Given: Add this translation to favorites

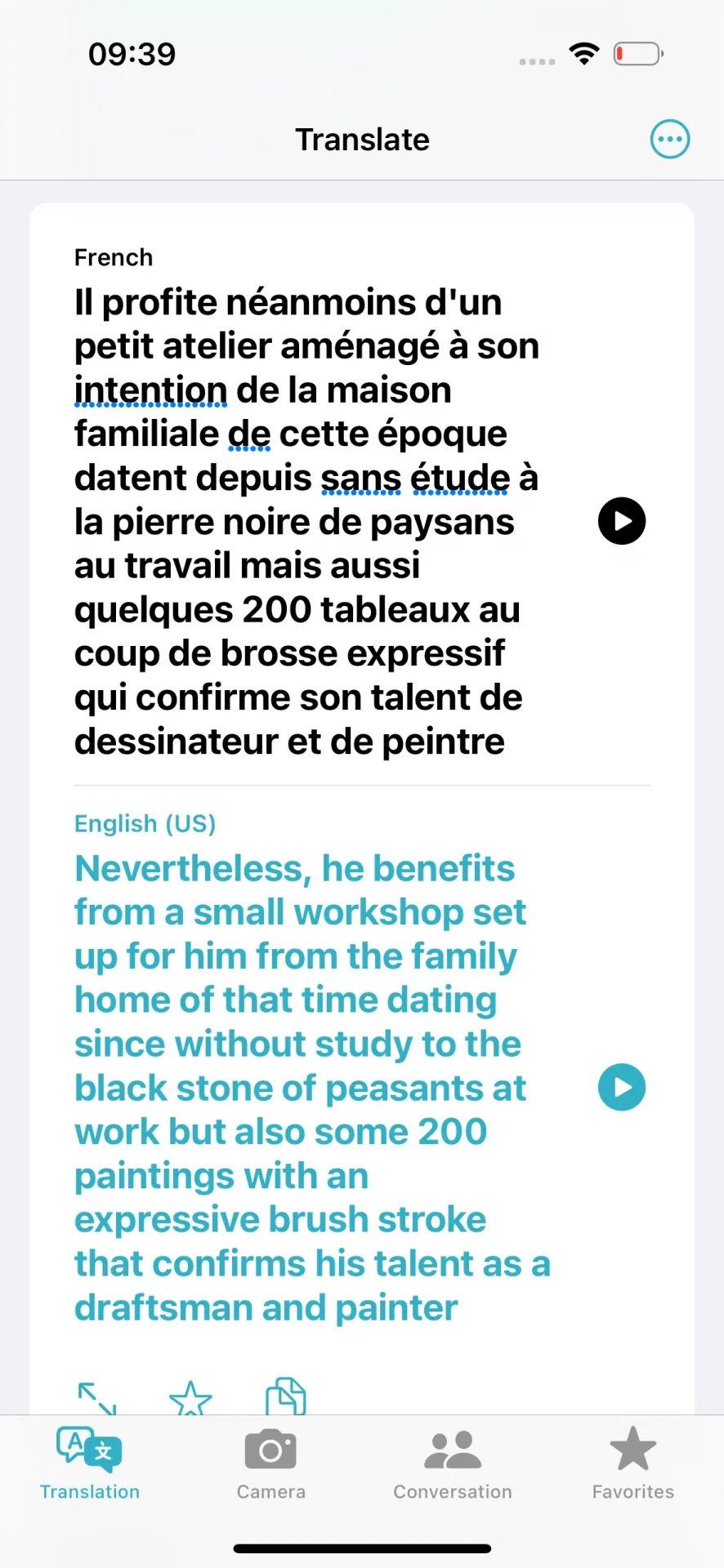Looking at the screenshot, I should [190, 1397].
